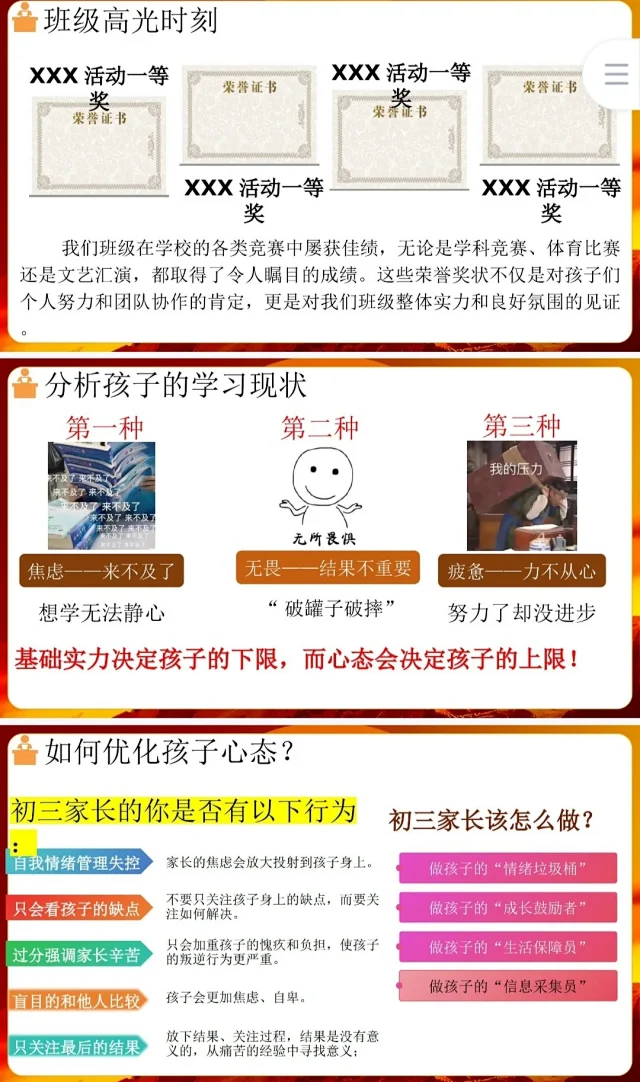Viewport: 640px width, 1082px height.
Task: Open the floating hamburger menu button
Action: click(617, 75)
